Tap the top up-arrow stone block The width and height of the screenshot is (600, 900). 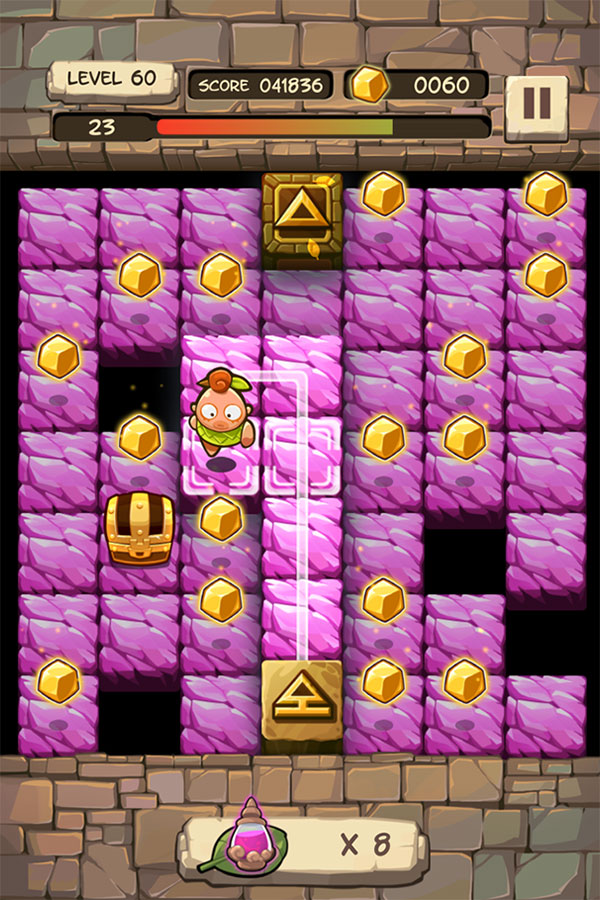[x=301, y=211]
